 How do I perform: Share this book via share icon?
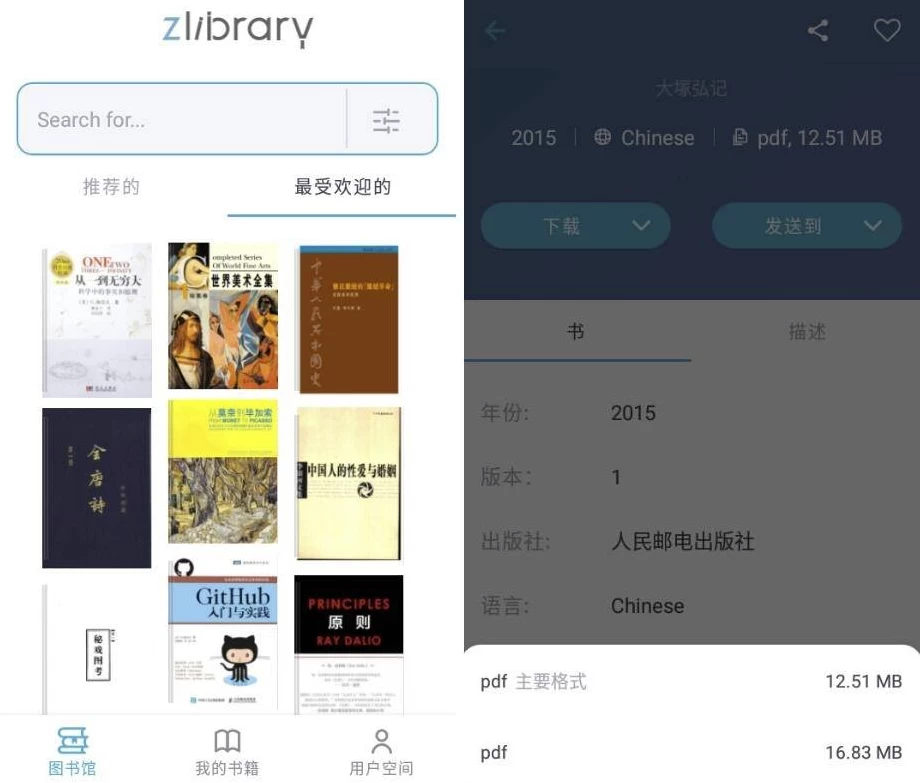(818, 31)
